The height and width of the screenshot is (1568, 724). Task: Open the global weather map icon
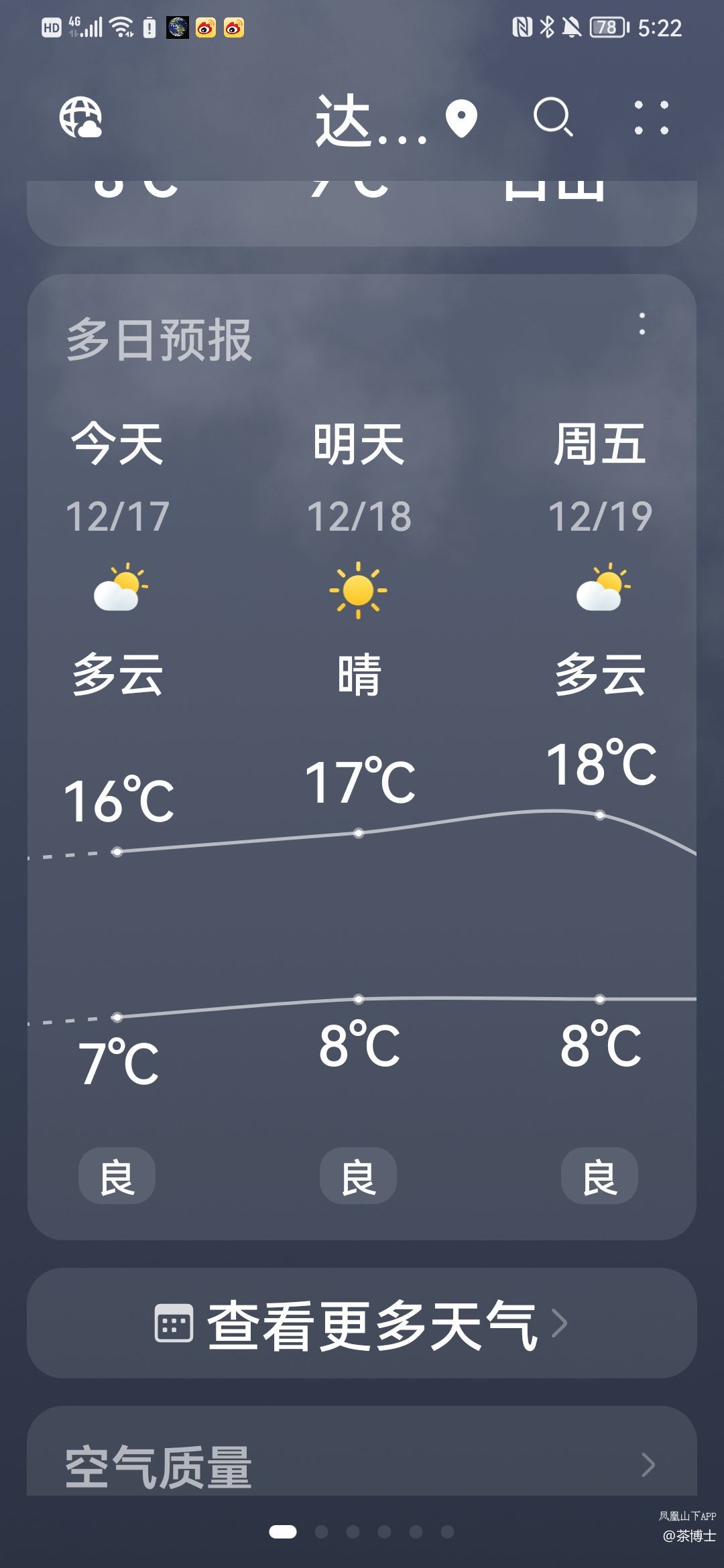pyautogui.click(x=80, y=118)
